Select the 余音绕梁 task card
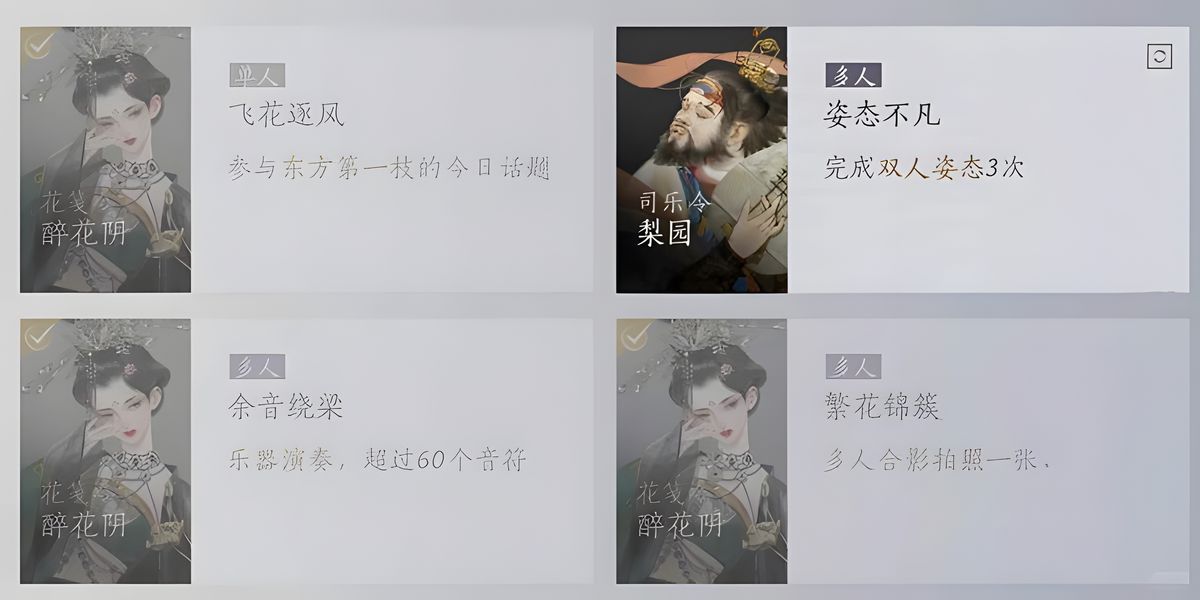This screenshot has height=600, width=1200. (390, 450)
